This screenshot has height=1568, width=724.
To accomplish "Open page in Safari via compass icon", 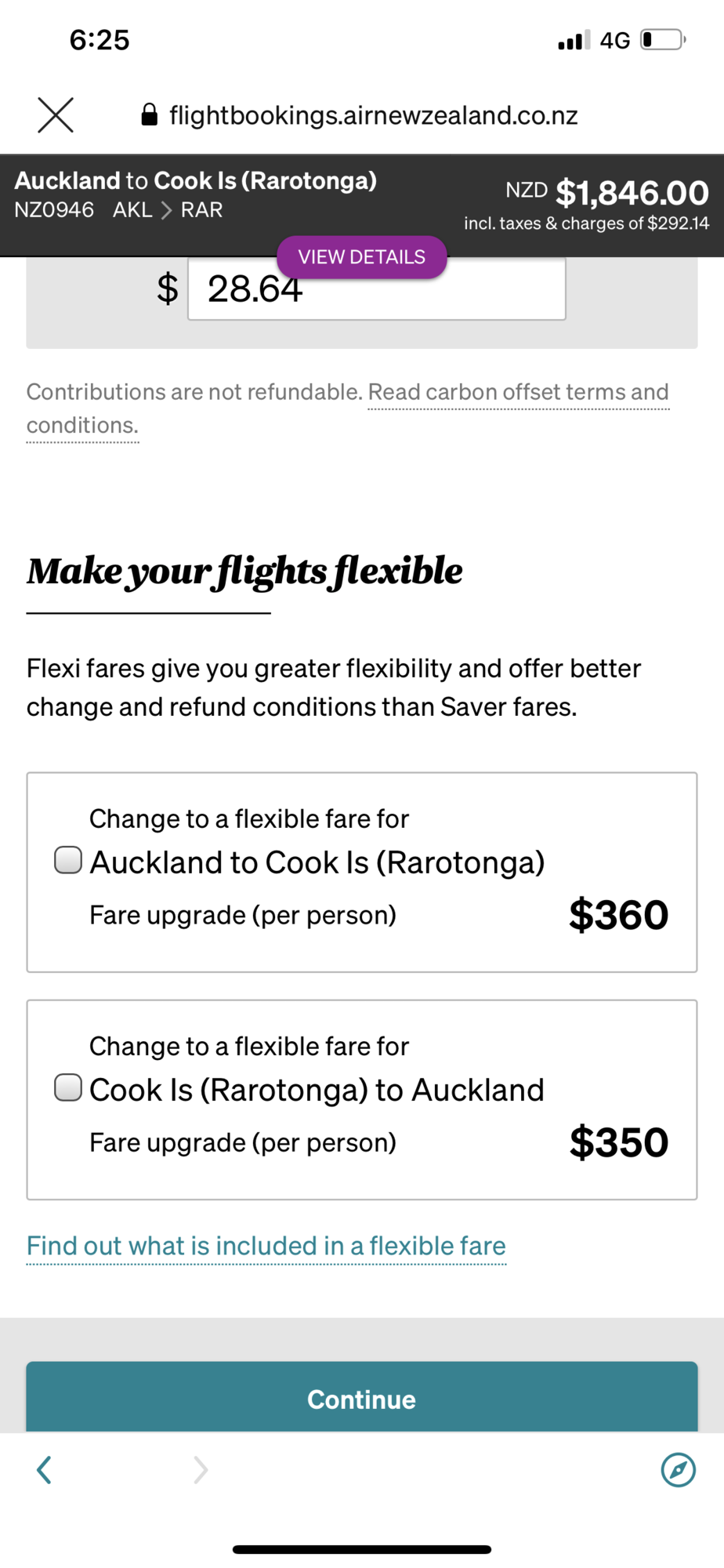I will tap(679, 1470).
